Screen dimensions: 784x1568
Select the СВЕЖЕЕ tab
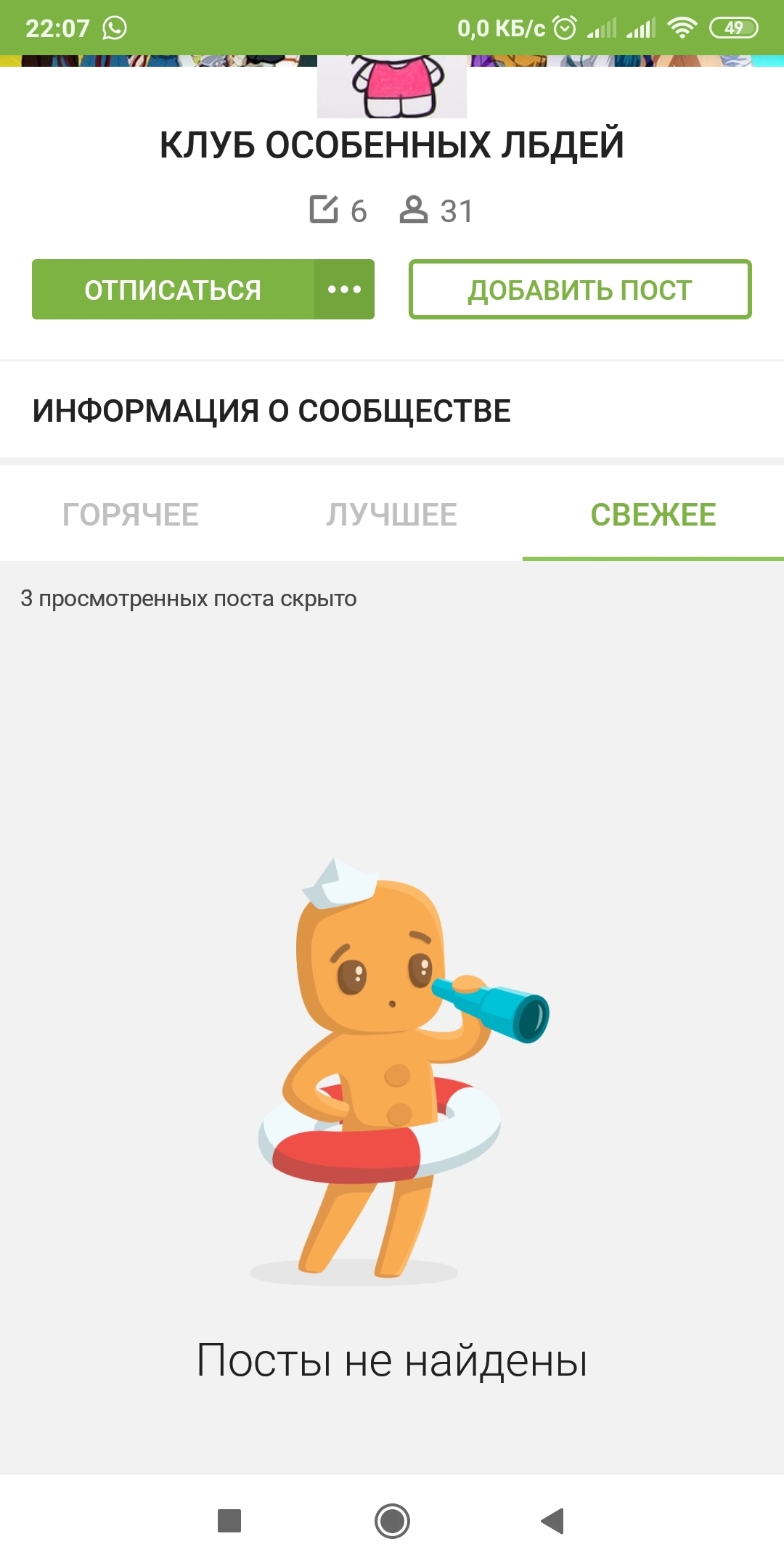[x=653, y=515]
